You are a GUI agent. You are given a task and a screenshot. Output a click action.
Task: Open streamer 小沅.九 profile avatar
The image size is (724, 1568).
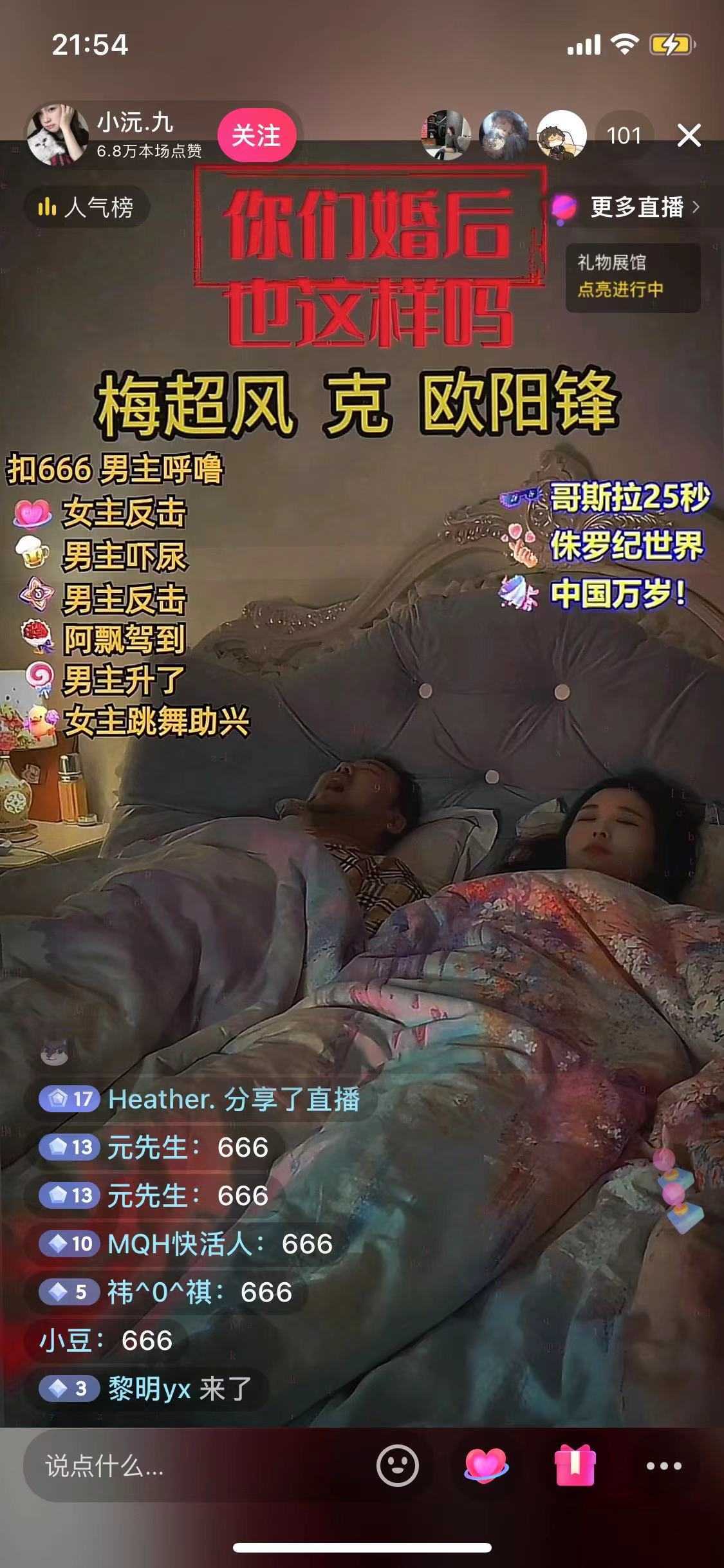(57, 135)
